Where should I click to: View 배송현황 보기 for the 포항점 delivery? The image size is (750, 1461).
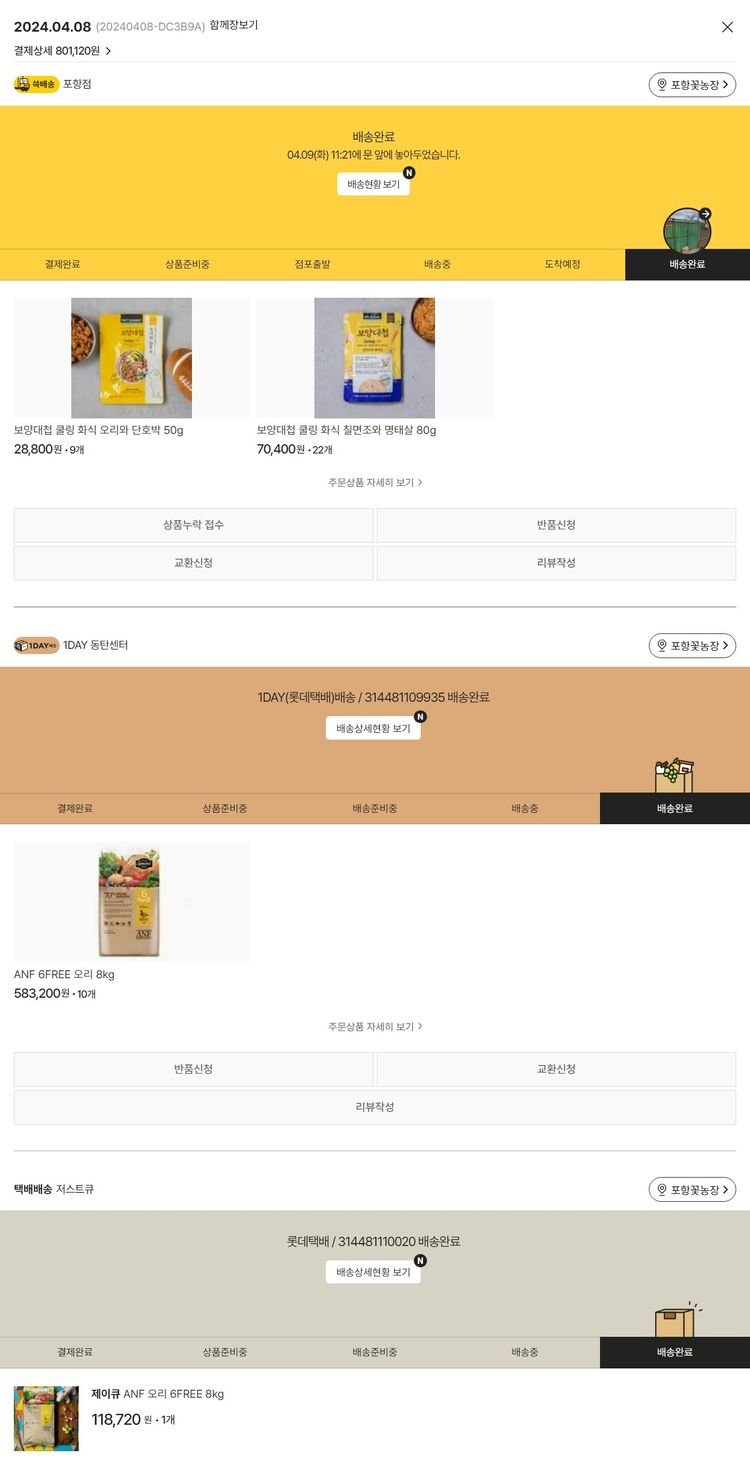tap(373, 184)
